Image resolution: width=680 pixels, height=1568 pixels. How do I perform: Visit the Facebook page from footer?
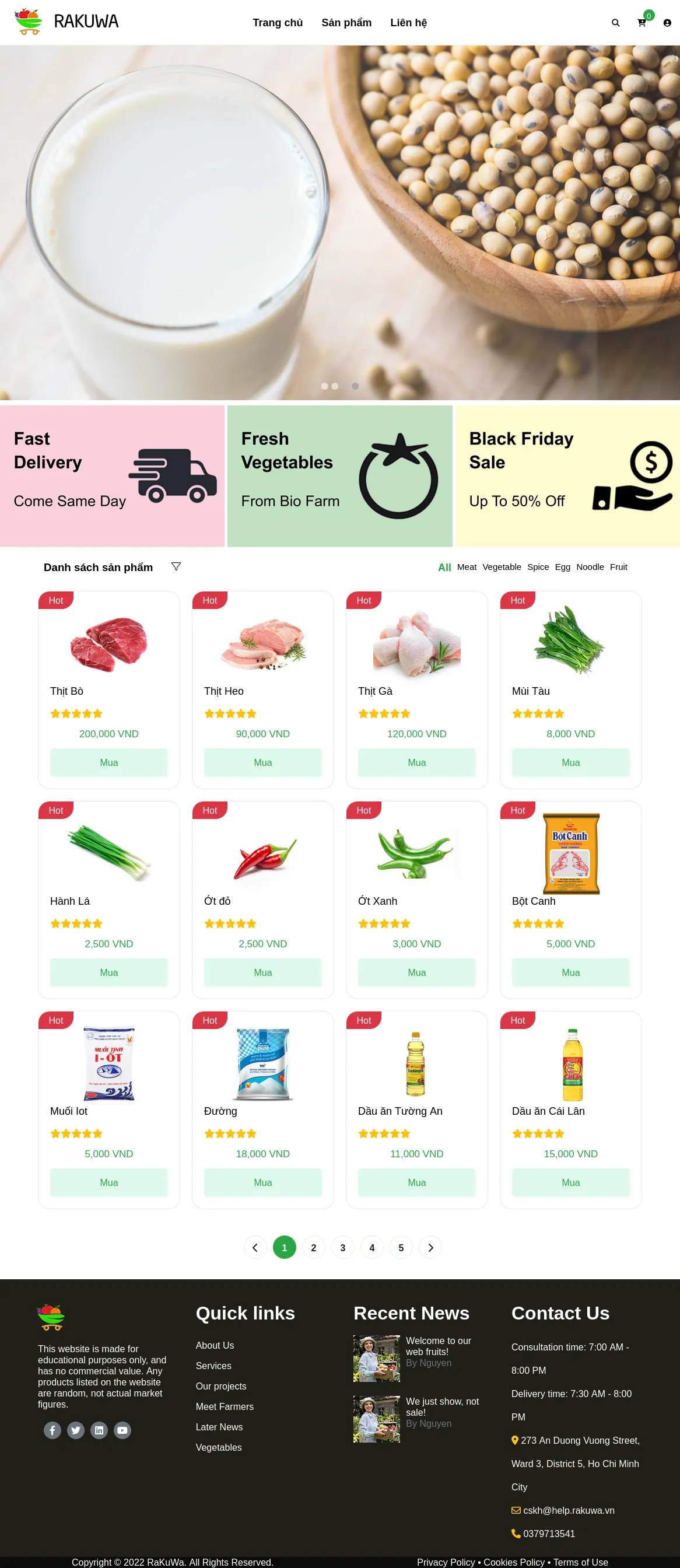tap(52, 1430)
